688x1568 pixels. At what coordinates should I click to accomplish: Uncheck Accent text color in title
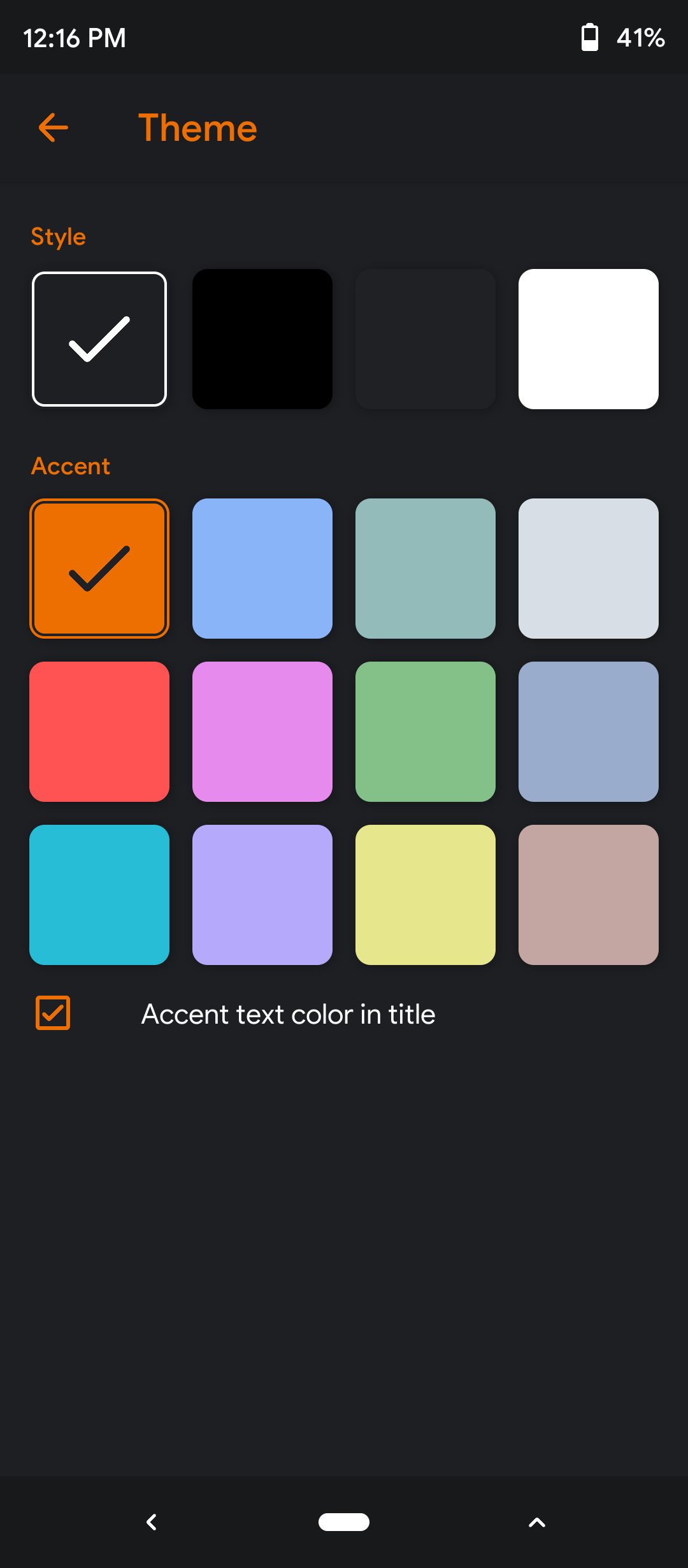coord(53,1013)
